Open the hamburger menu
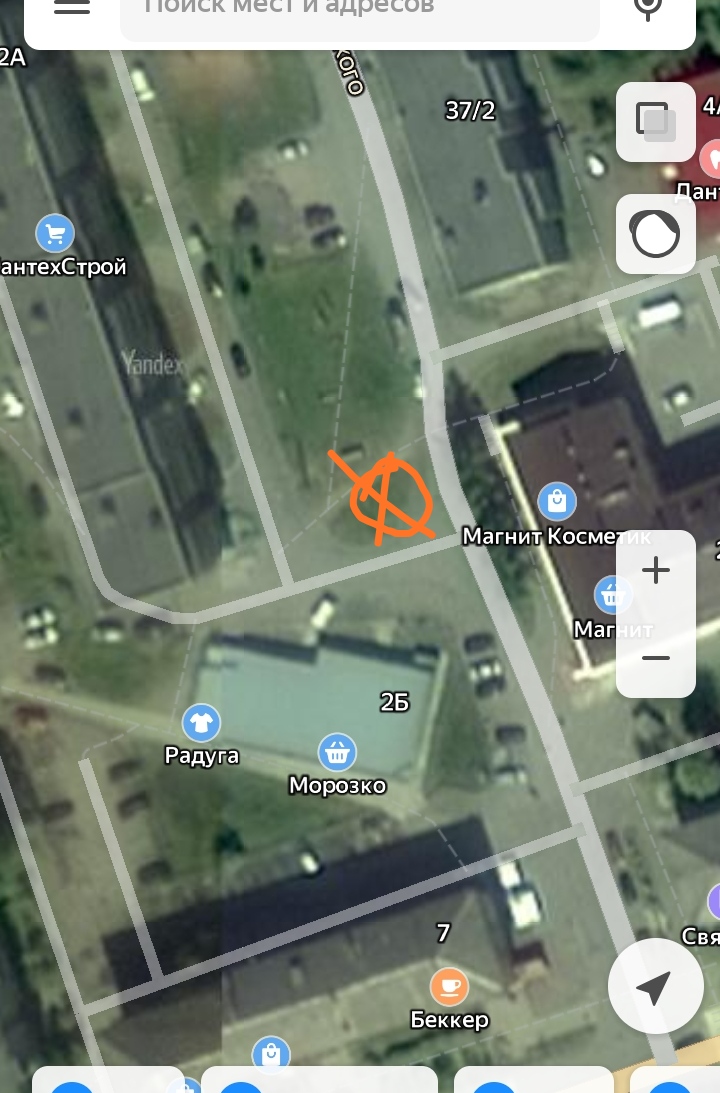 (x=72, y=7)
